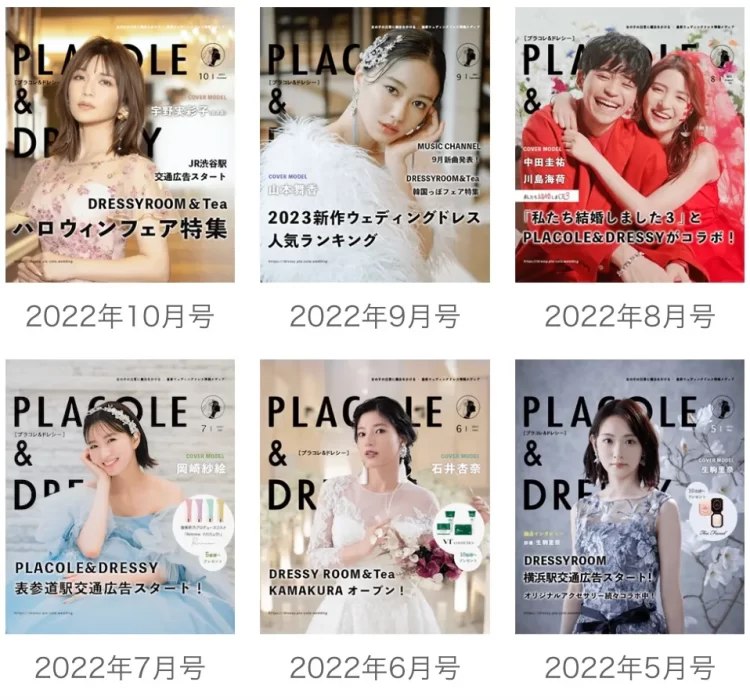View the 2022年9月号 issue
The width and height of the screenshot is (750, 700).
click(x=375, y=146)
